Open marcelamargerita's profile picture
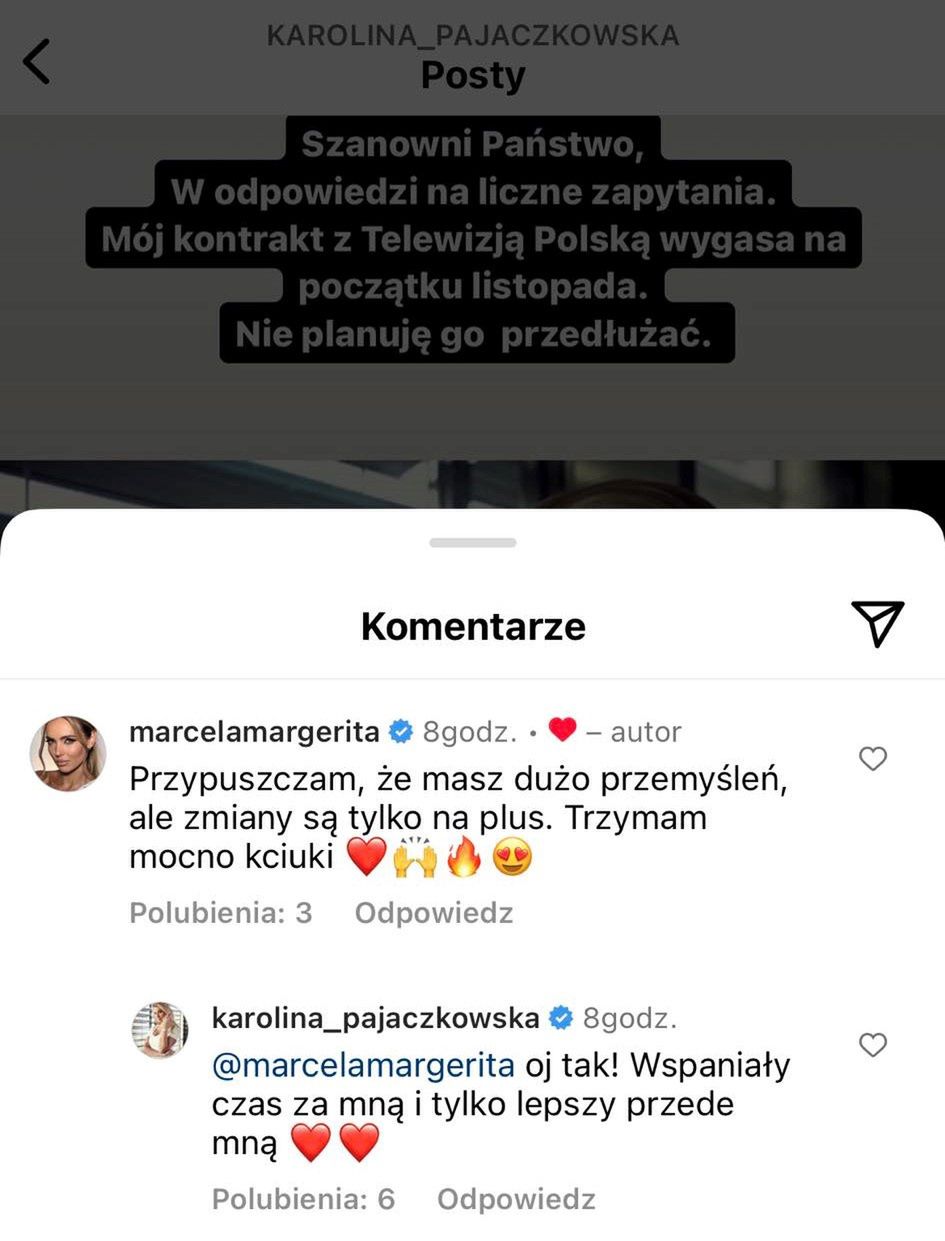 [x=68, y=753]
